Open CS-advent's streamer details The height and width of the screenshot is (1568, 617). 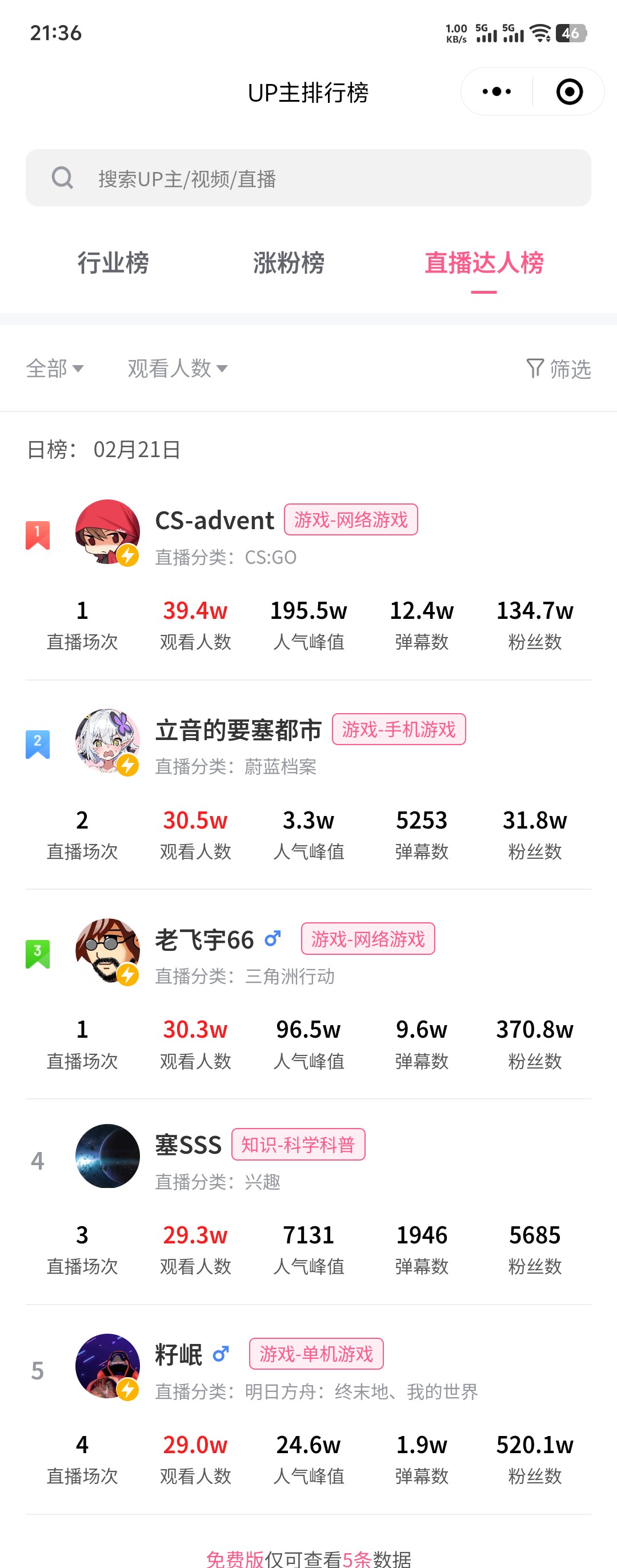pos(214,521)
